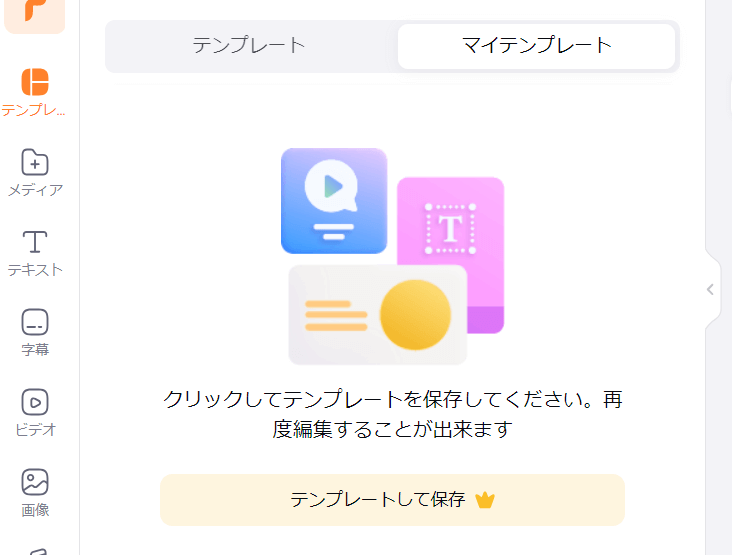Open the テンプレート sidebar section
732x555 pixels.
coord(35,92)
